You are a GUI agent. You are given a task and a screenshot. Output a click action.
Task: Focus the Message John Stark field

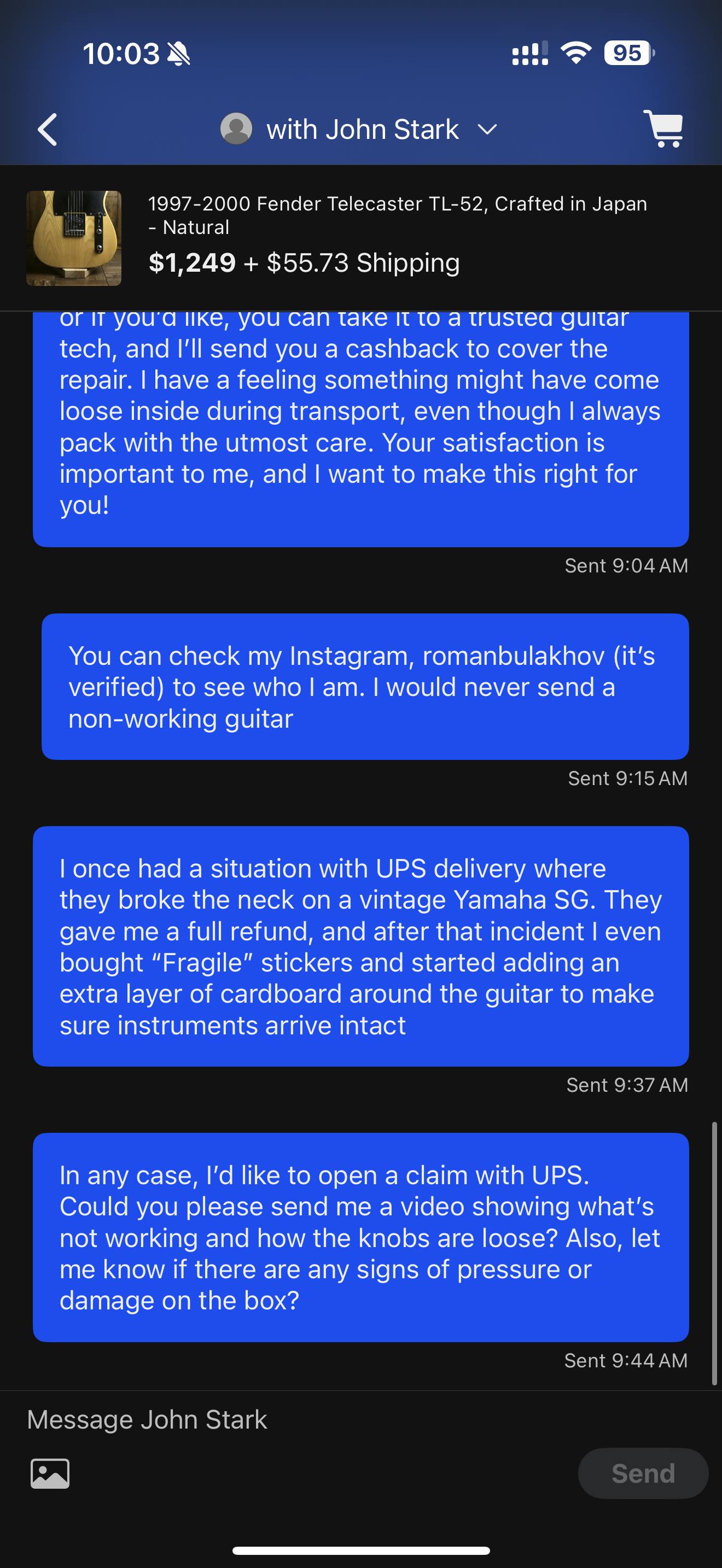(361, 1419)
